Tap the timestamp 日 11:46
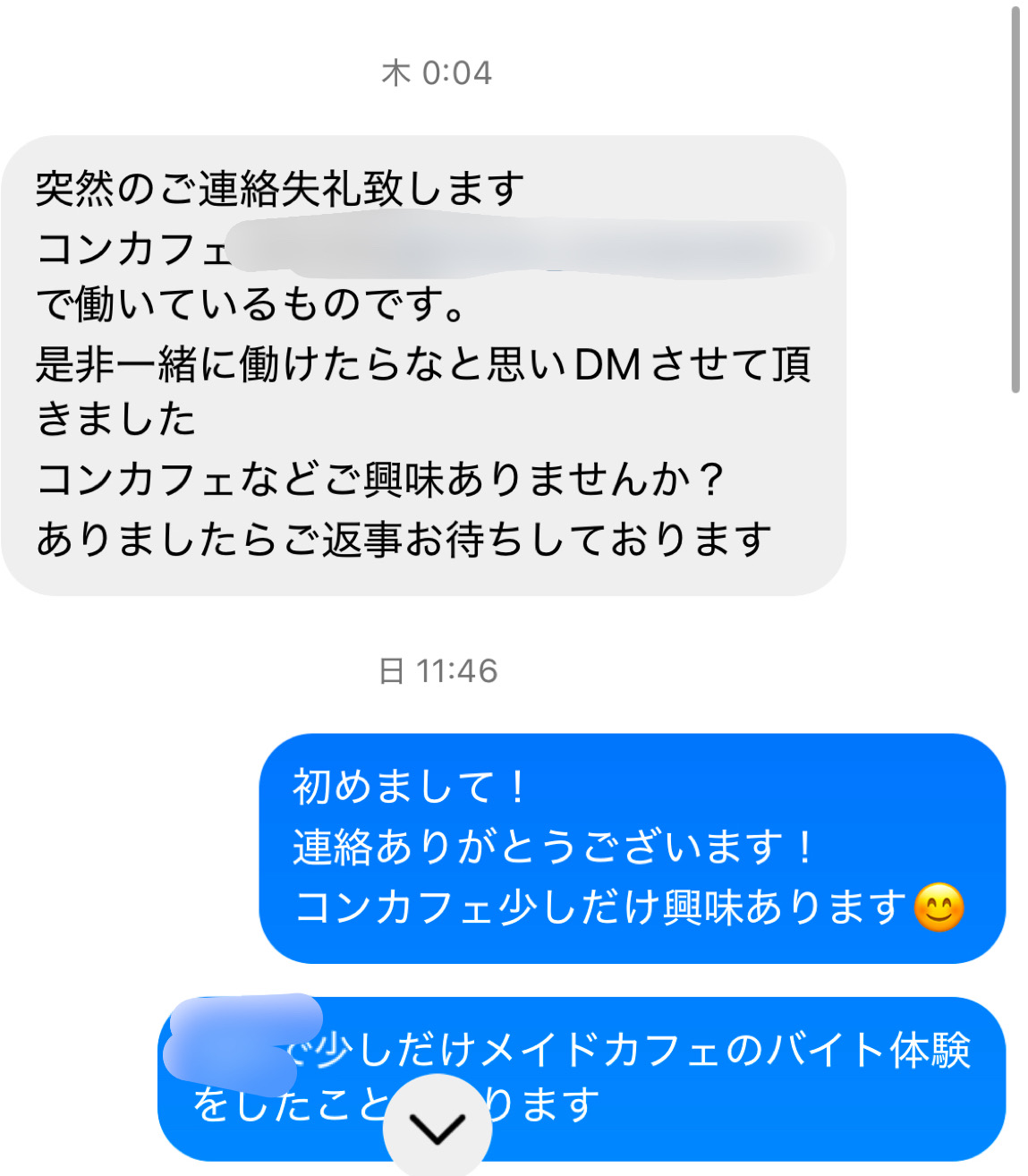1028x1176 pixels. (x=438, y=670)
